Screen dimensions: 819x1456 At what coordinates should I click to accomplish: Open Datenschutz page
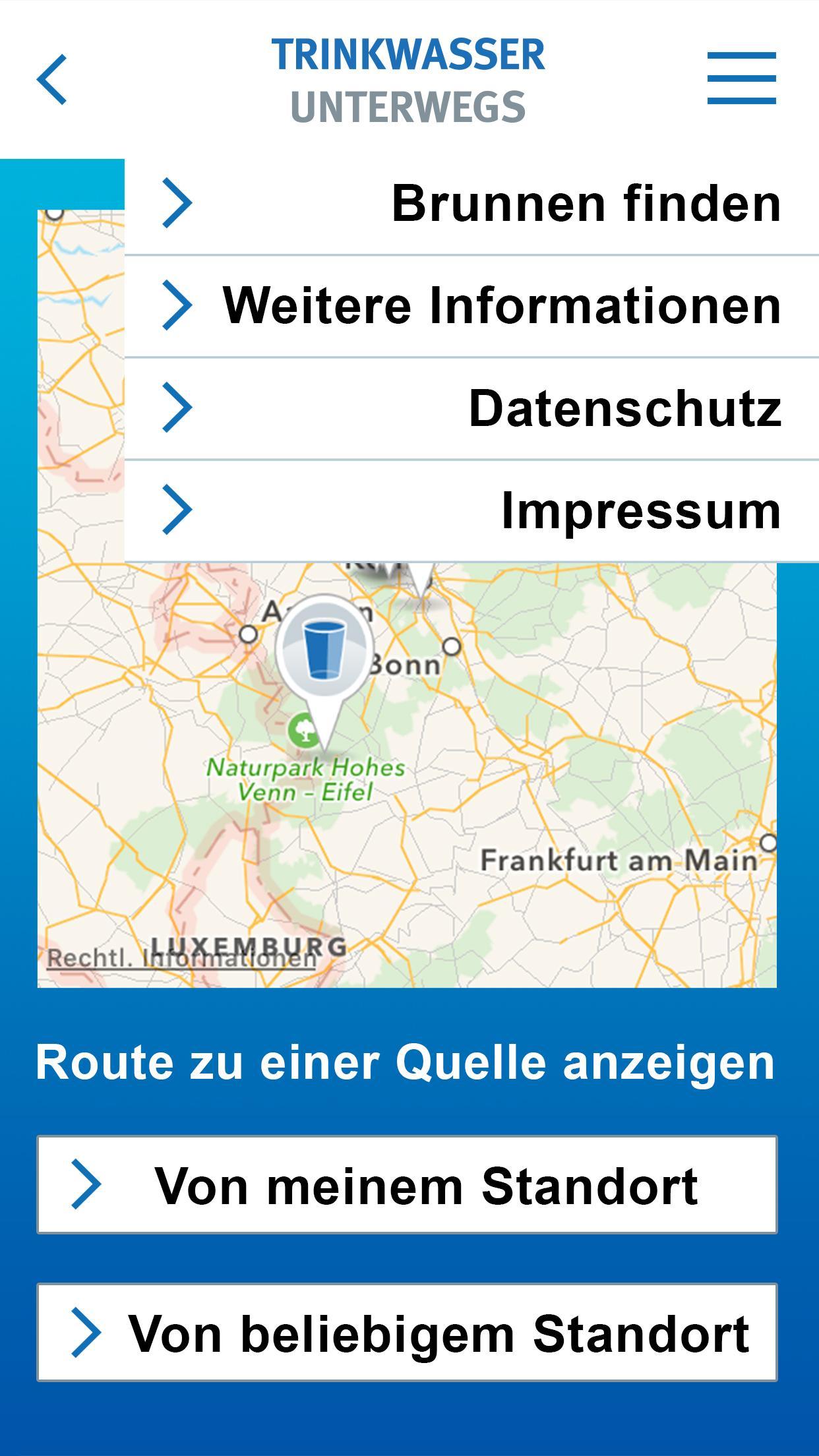(x=471, y=409)
